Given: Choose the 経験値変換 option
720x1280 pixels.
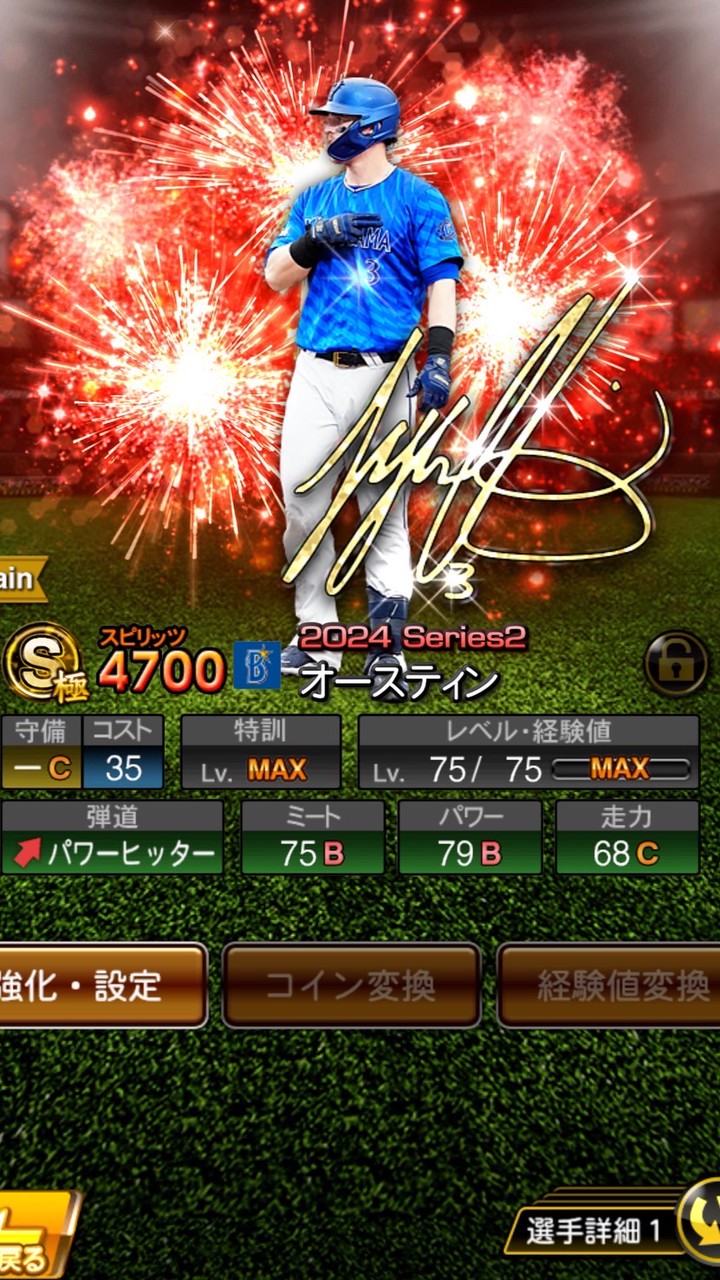Looking at the screenshot, I should 612,986.
